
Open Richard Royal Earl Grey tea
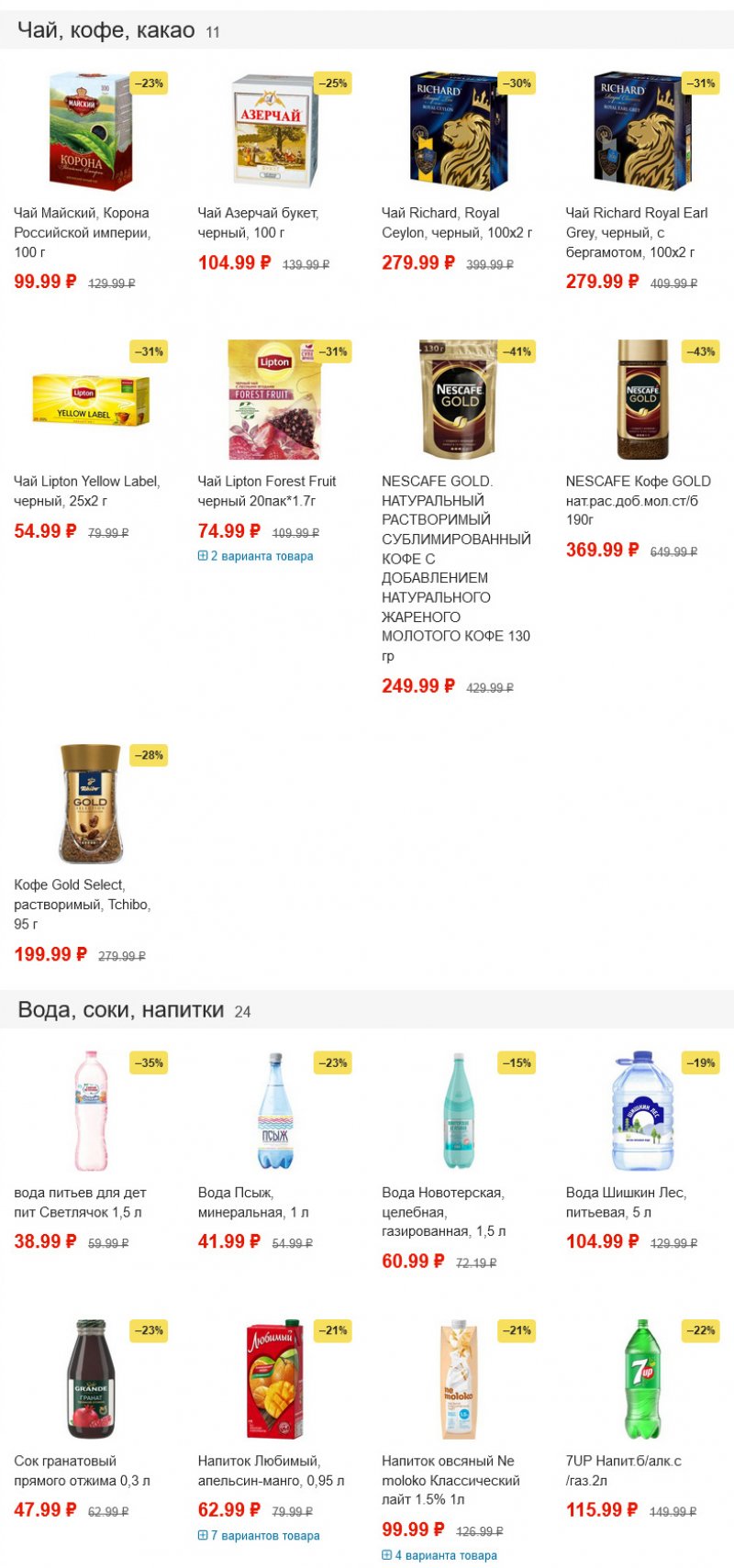tap(640, 131)
